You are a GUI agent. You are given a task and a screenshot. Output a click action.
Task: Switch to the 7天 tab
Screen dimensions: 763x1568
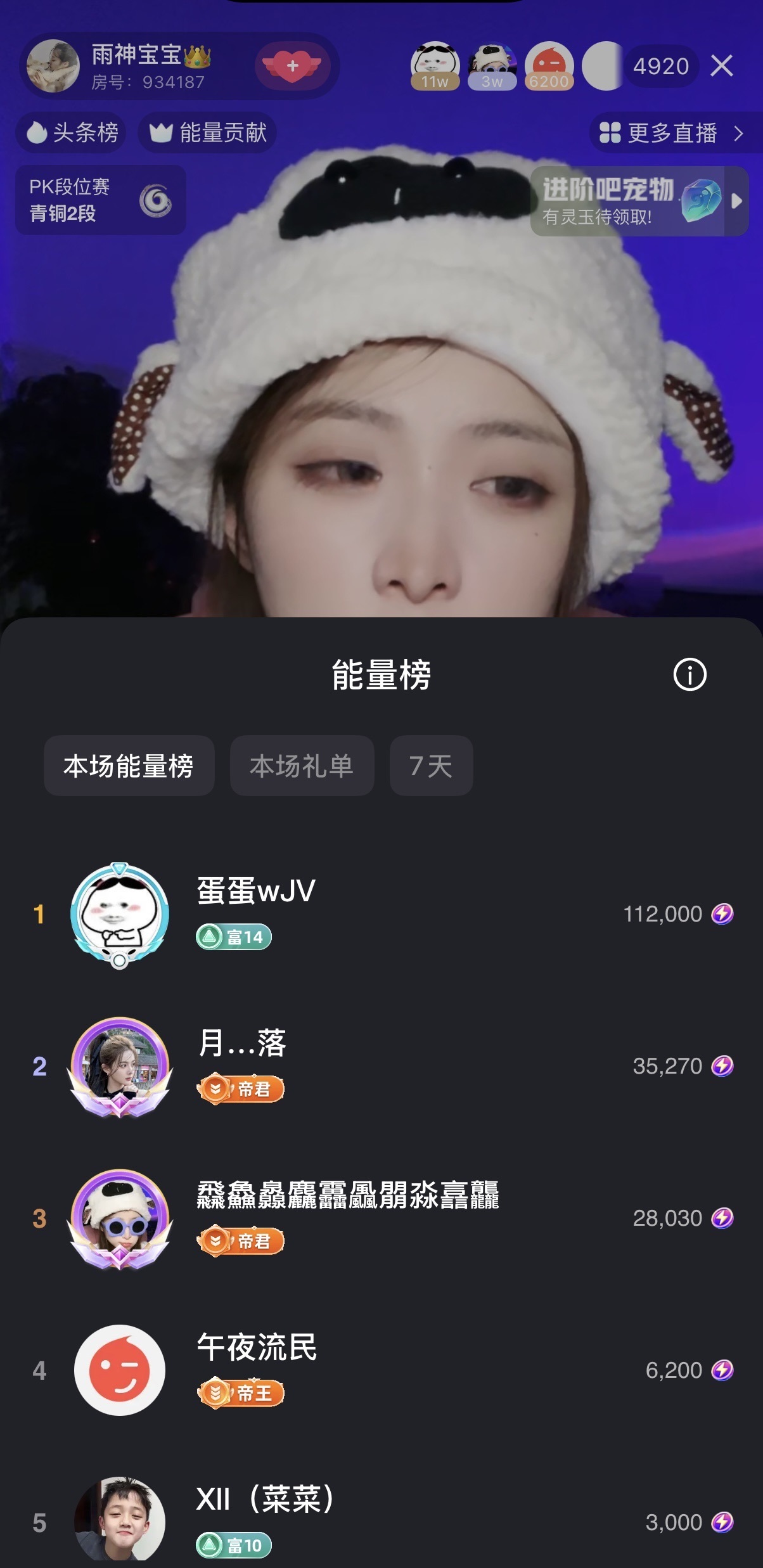pos(431,766)
